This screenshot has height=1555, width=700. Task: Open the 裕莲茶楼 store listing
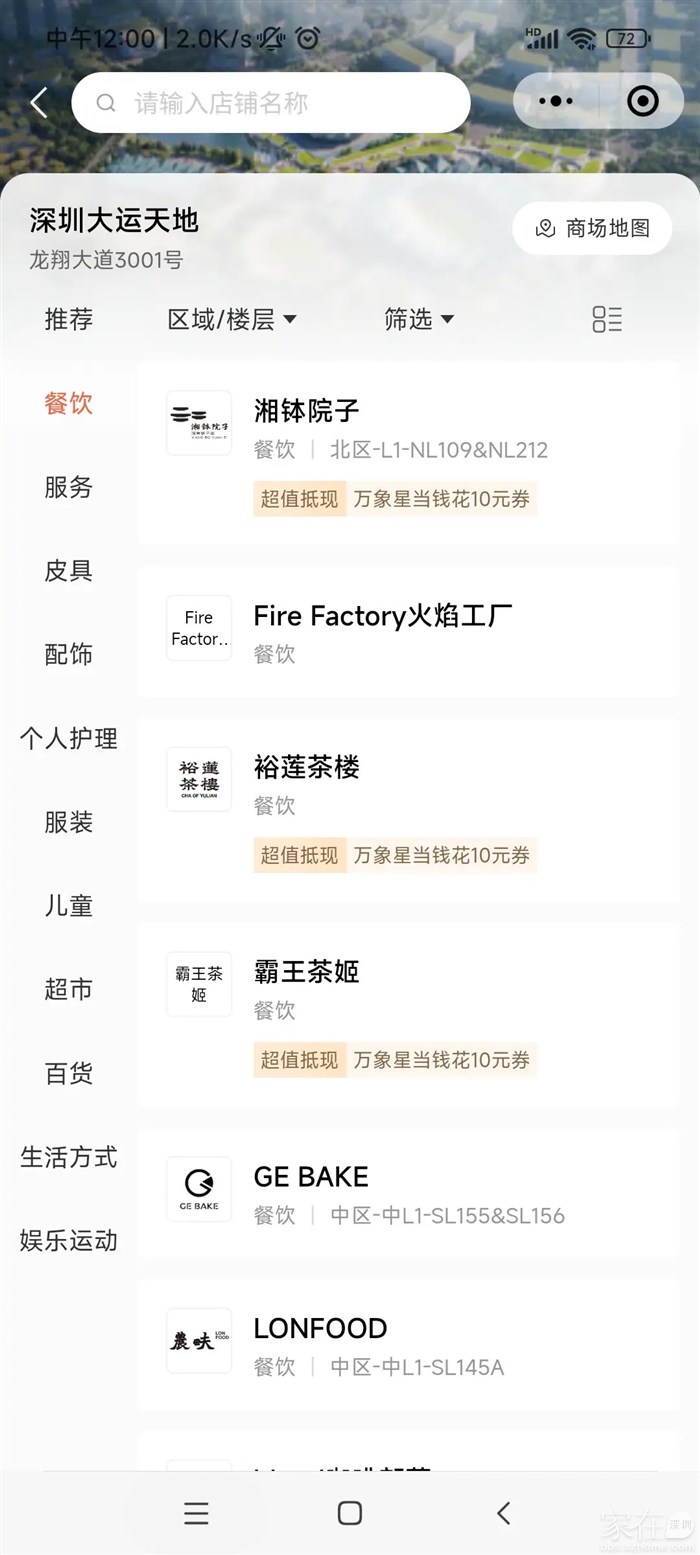408,808
